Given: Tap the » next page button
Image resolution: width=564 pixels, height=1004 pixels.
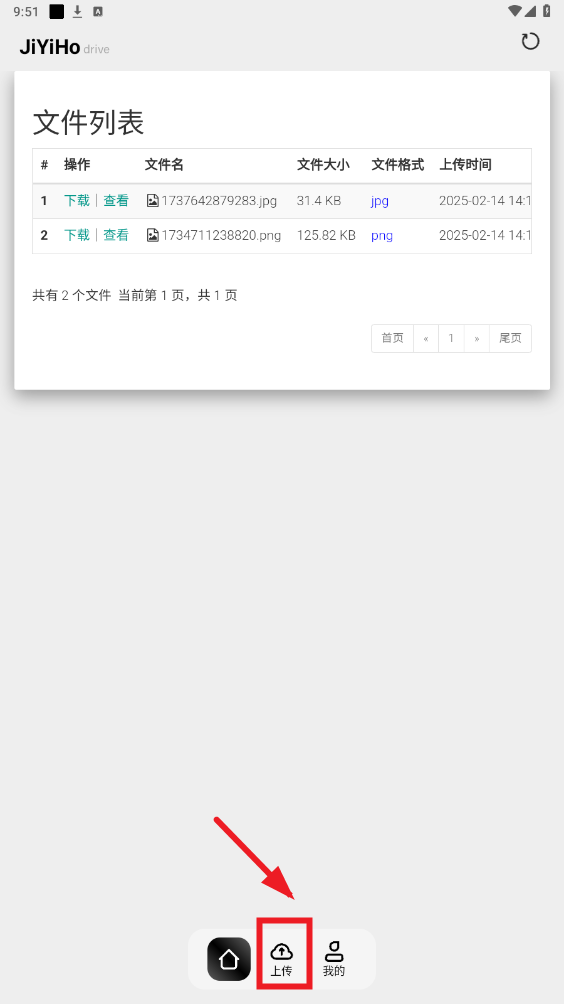Looking at the screenshot, I should tap(477, 338).
